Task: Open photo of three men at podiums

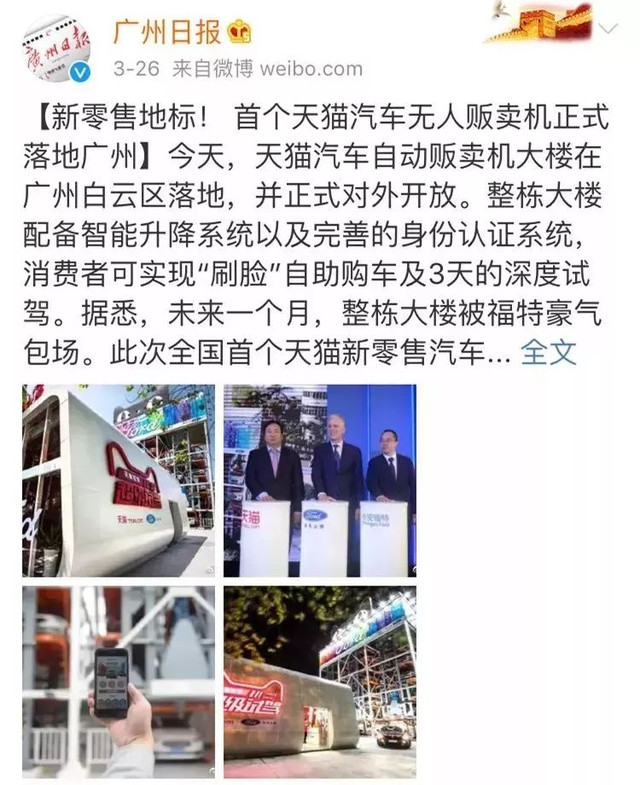Action: point(319,480)
